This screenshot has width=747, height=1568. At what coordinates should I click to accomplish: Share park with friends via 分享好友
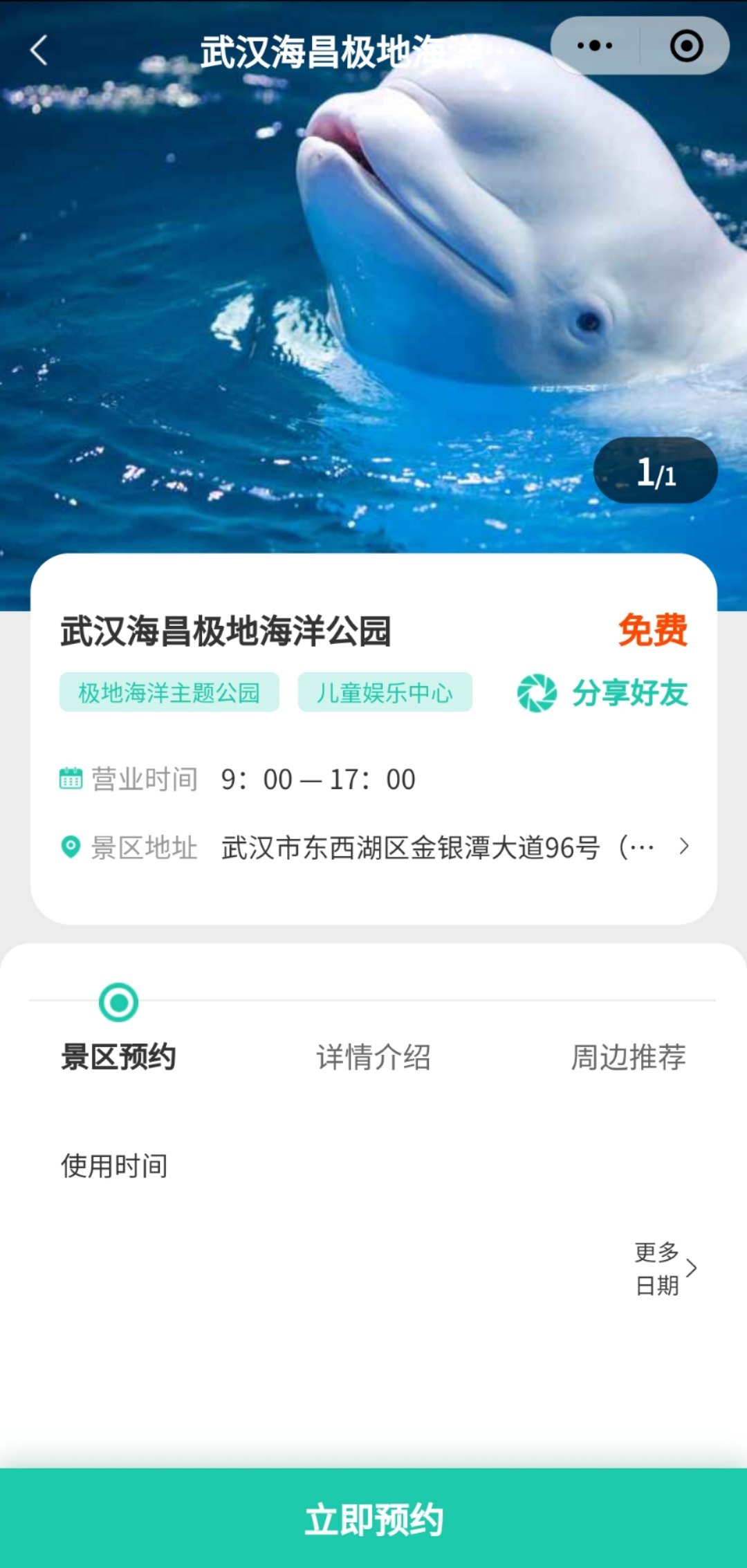(x=603, y=693)
